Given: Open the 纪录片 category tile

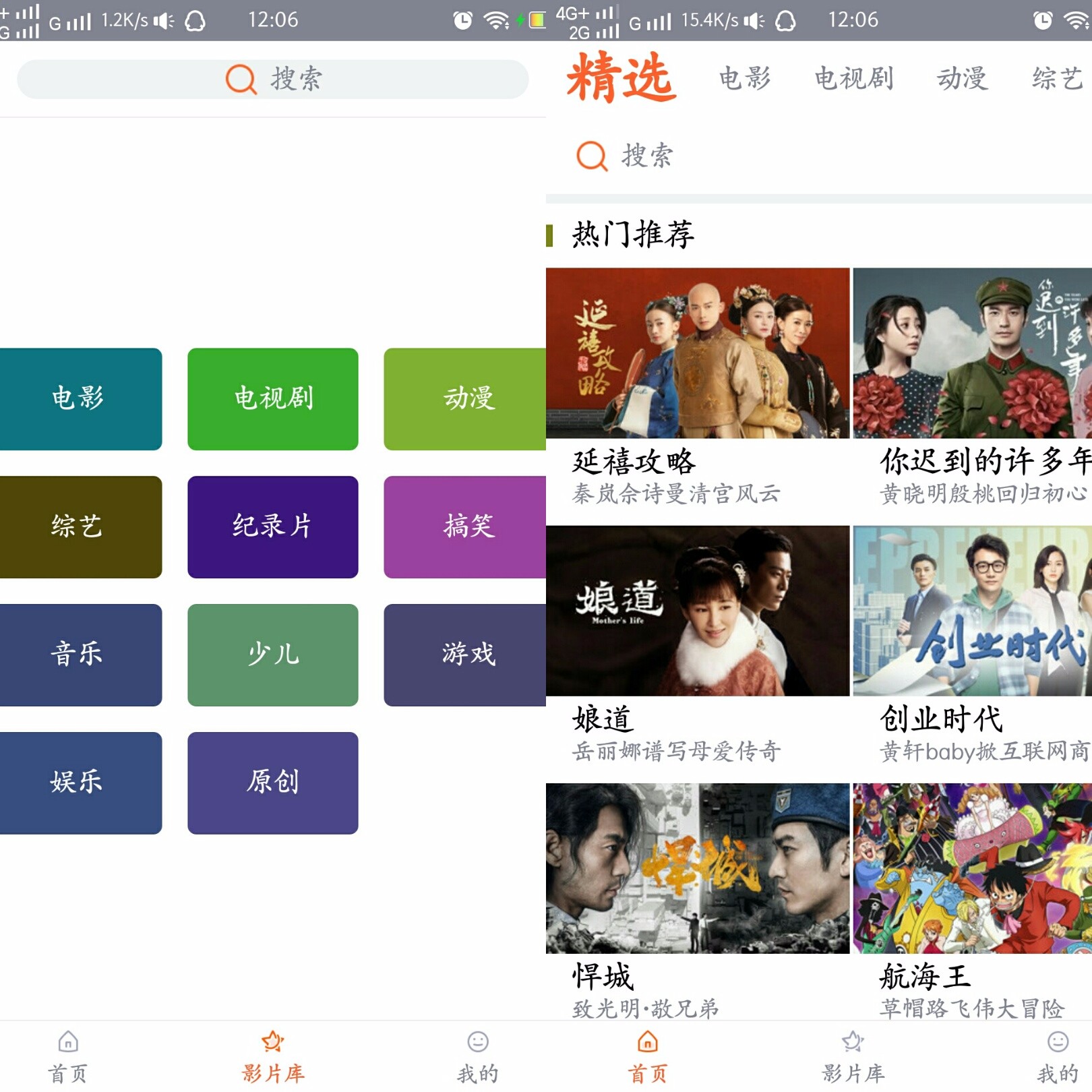Looking at the screenshot, I should 273,526.
